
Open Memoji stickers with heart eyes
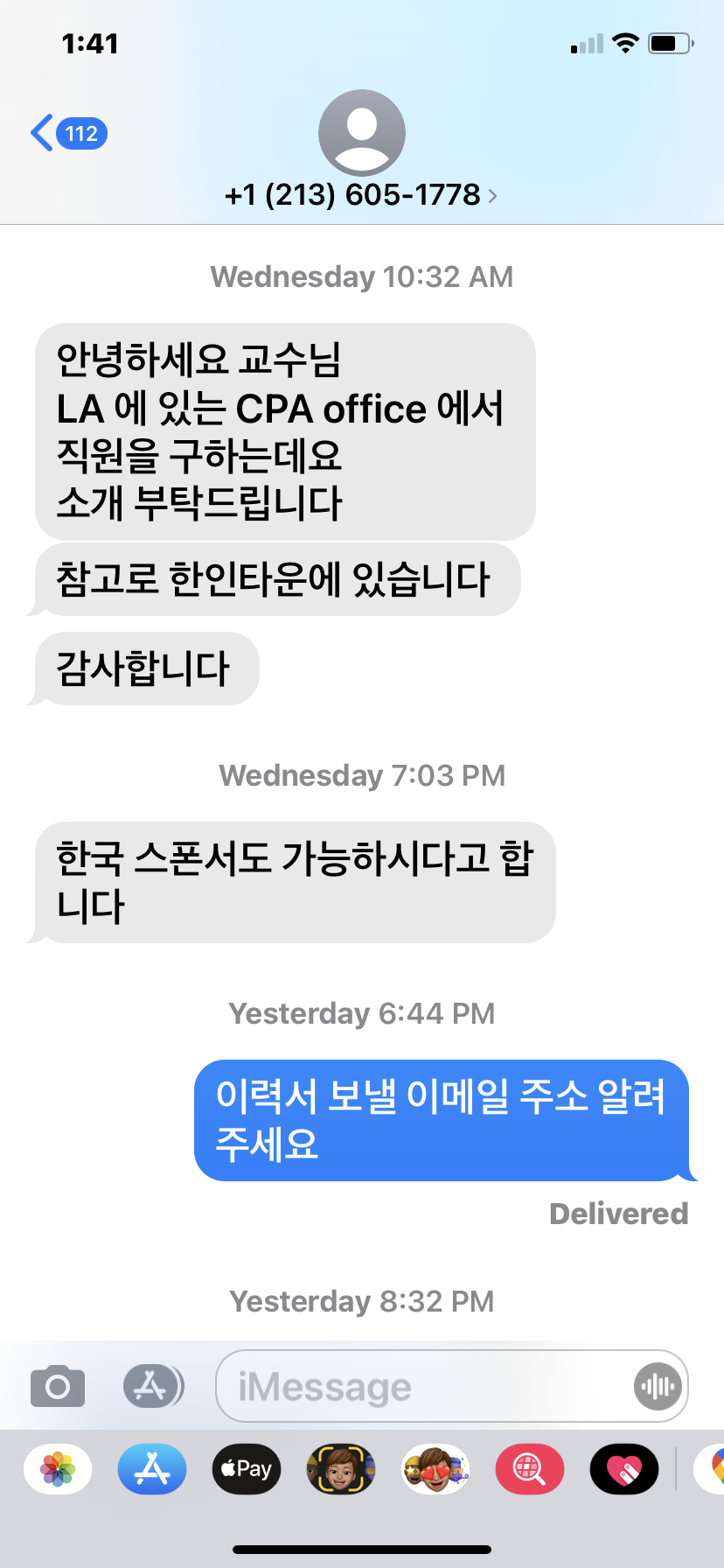coord(435,1469)
